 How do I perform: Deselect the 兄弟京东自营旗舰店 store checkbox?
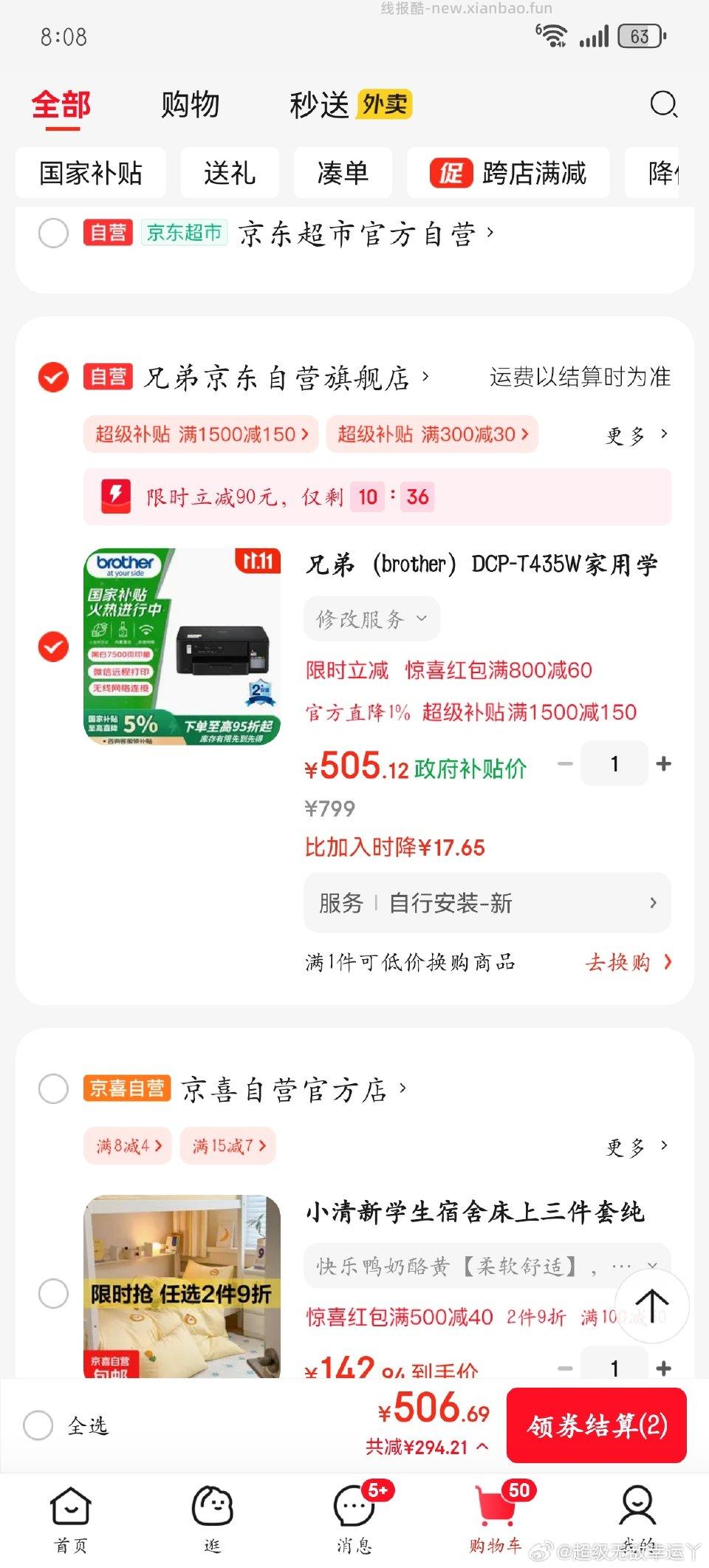pyautogui.click(x=52, y=377)
